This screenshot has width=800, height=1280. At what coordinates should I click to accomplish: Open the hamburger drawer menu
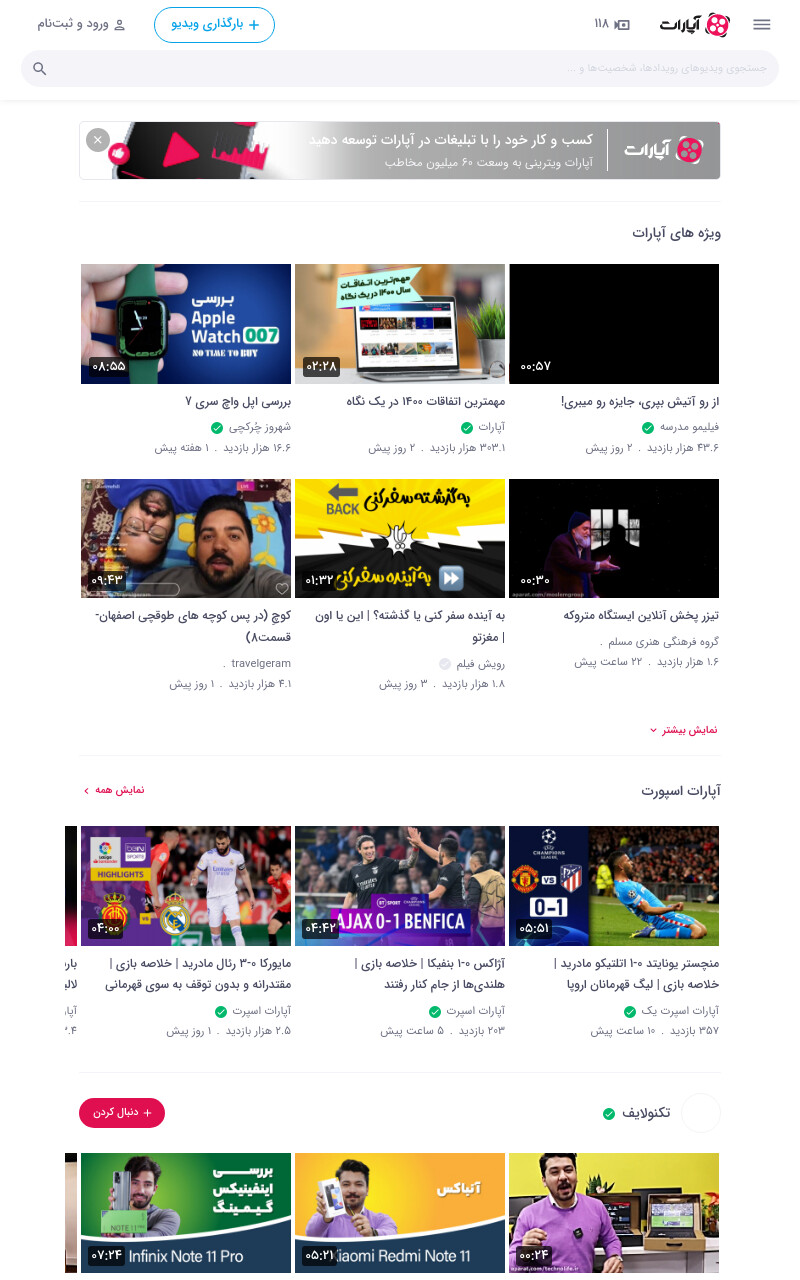[x=762, y=25]
